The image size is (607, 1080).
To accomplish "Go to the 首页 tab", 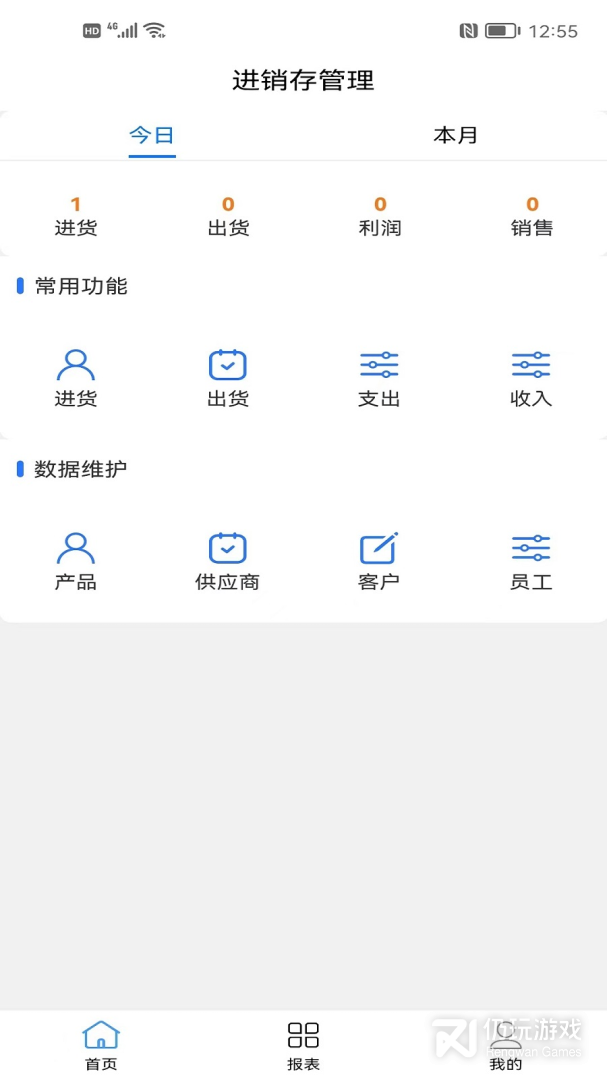I will [x=101, y=1045].
